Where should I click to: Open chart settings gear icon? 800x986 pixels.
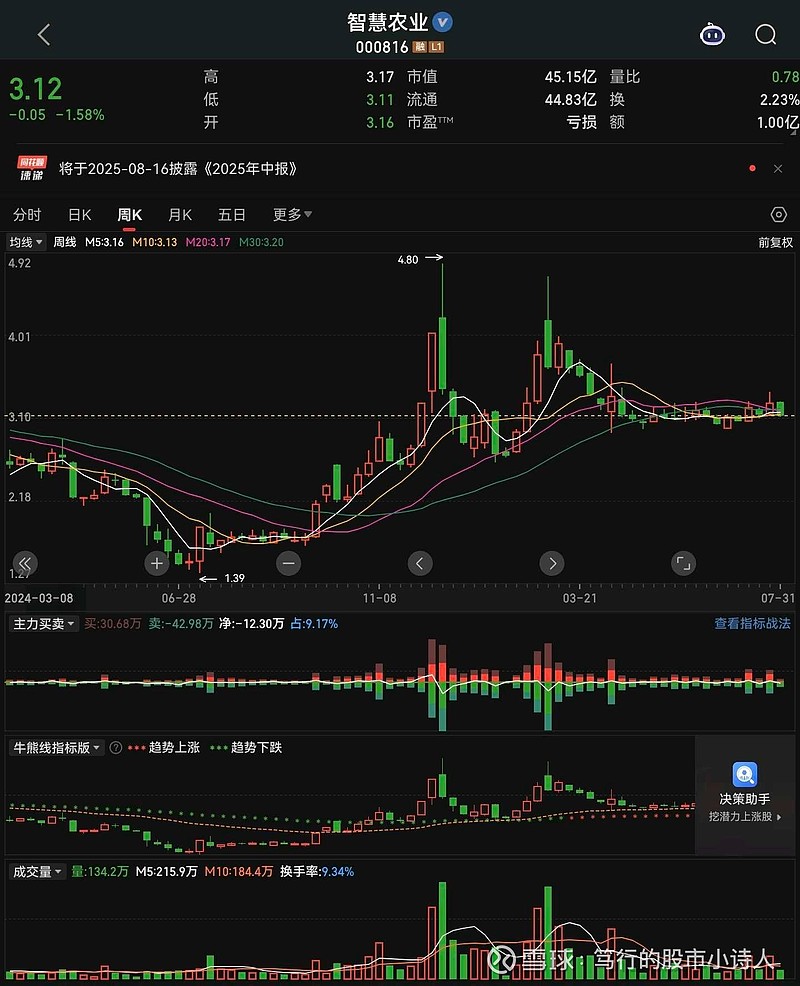[x=779, y=215]
